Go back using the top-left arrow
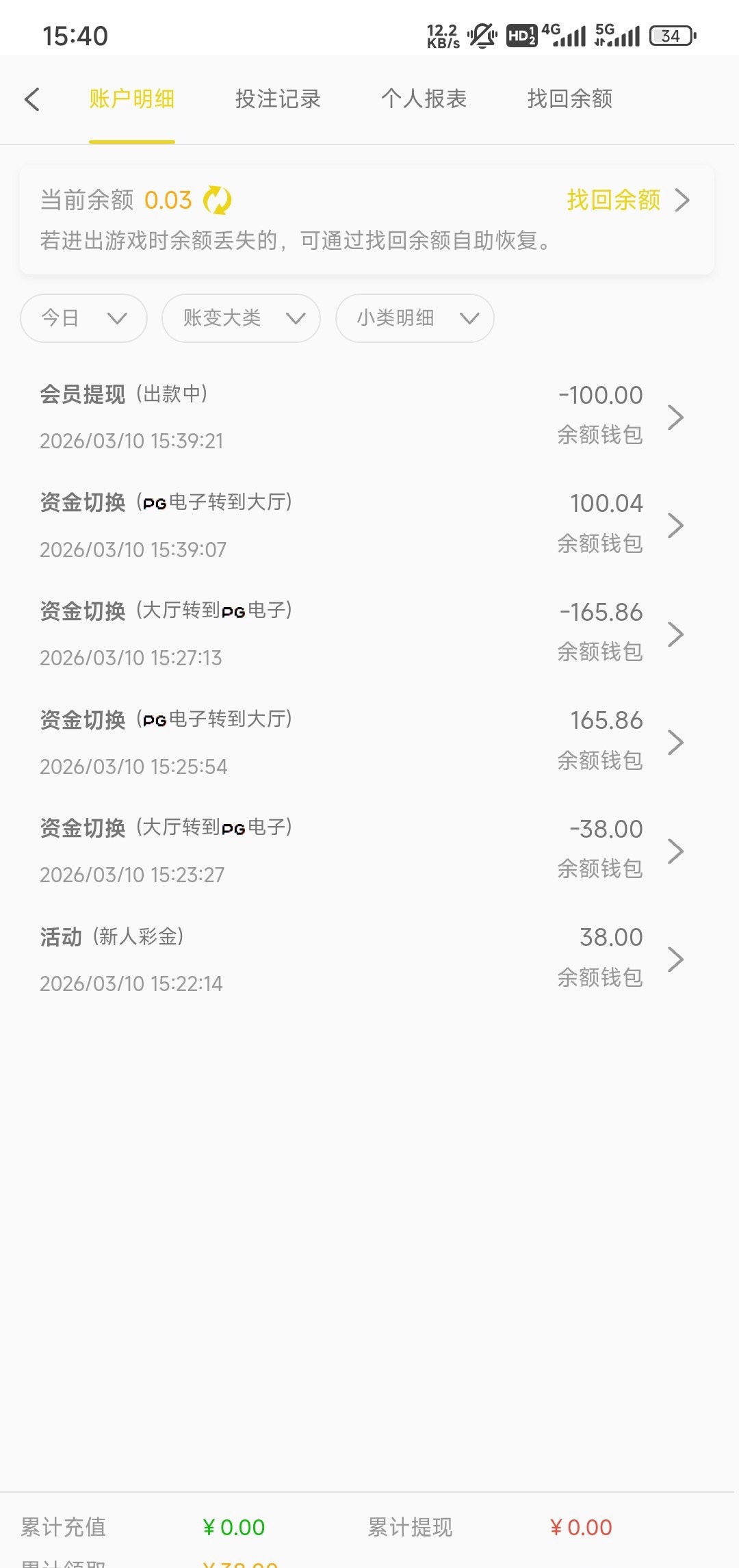The width and height of the screenshot is (739, 1568). (x=32, y=99)
